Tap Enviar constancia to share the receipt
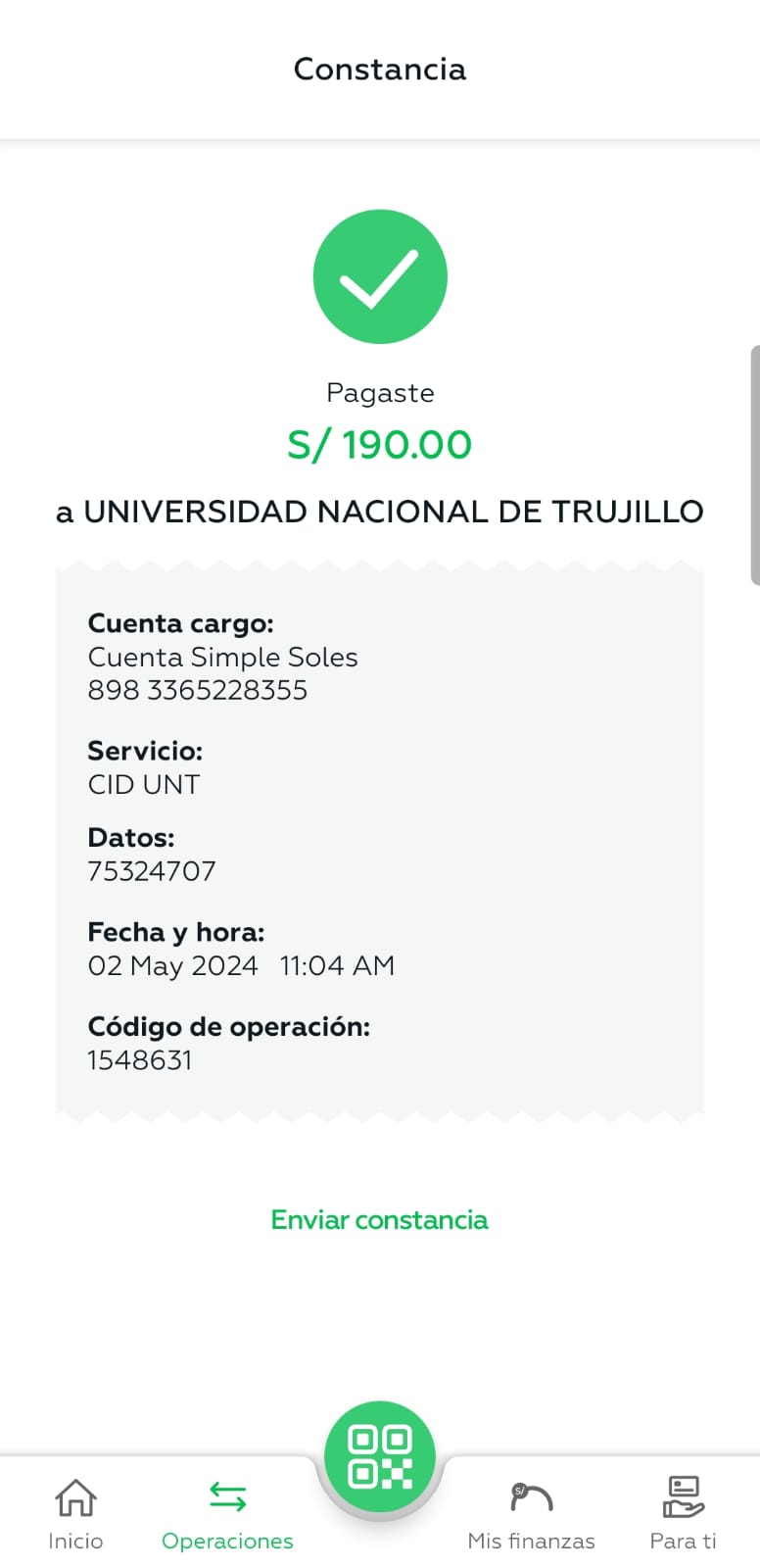 (379, 1219)
